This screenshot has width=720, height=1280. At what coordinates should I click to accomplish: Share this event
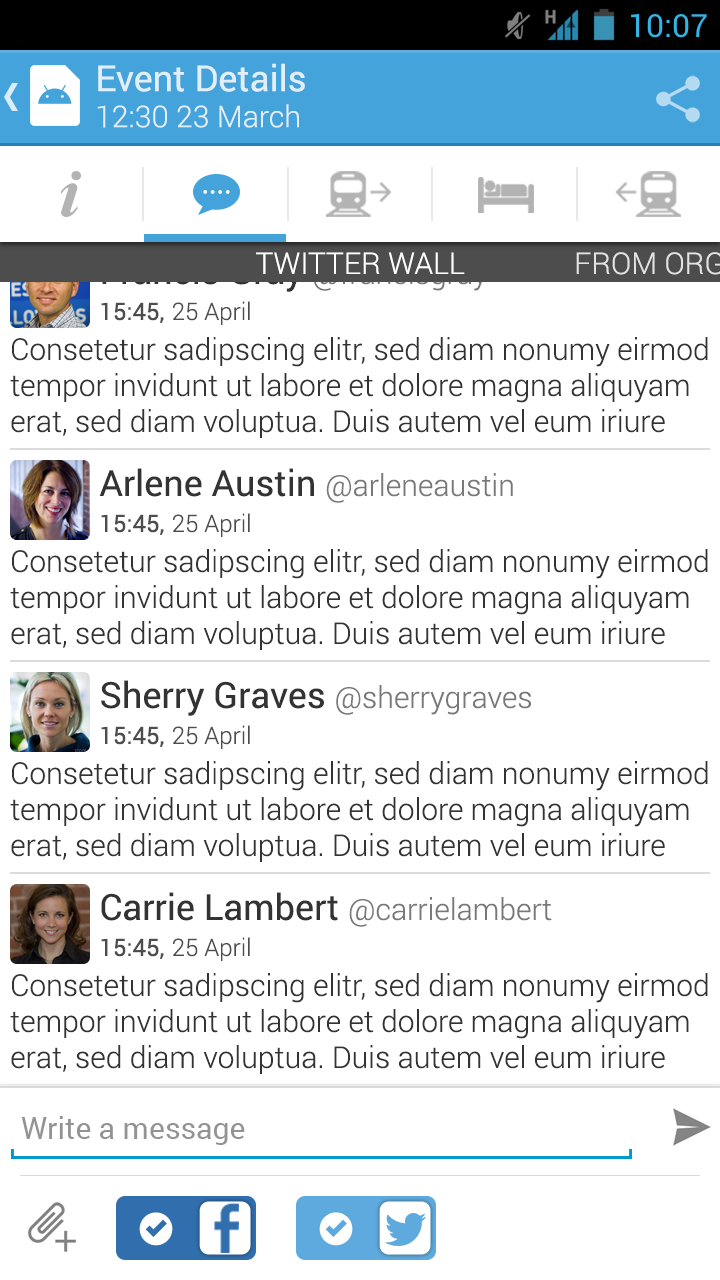[x=678, y=98]
